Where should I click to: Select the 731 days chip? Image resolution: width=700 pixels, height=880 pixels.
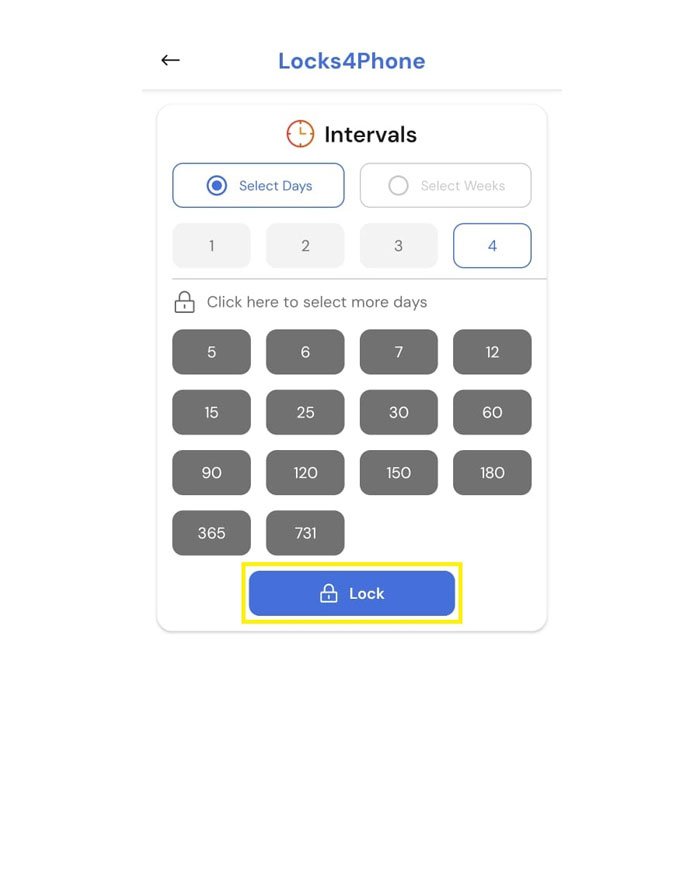click(305, 533)
